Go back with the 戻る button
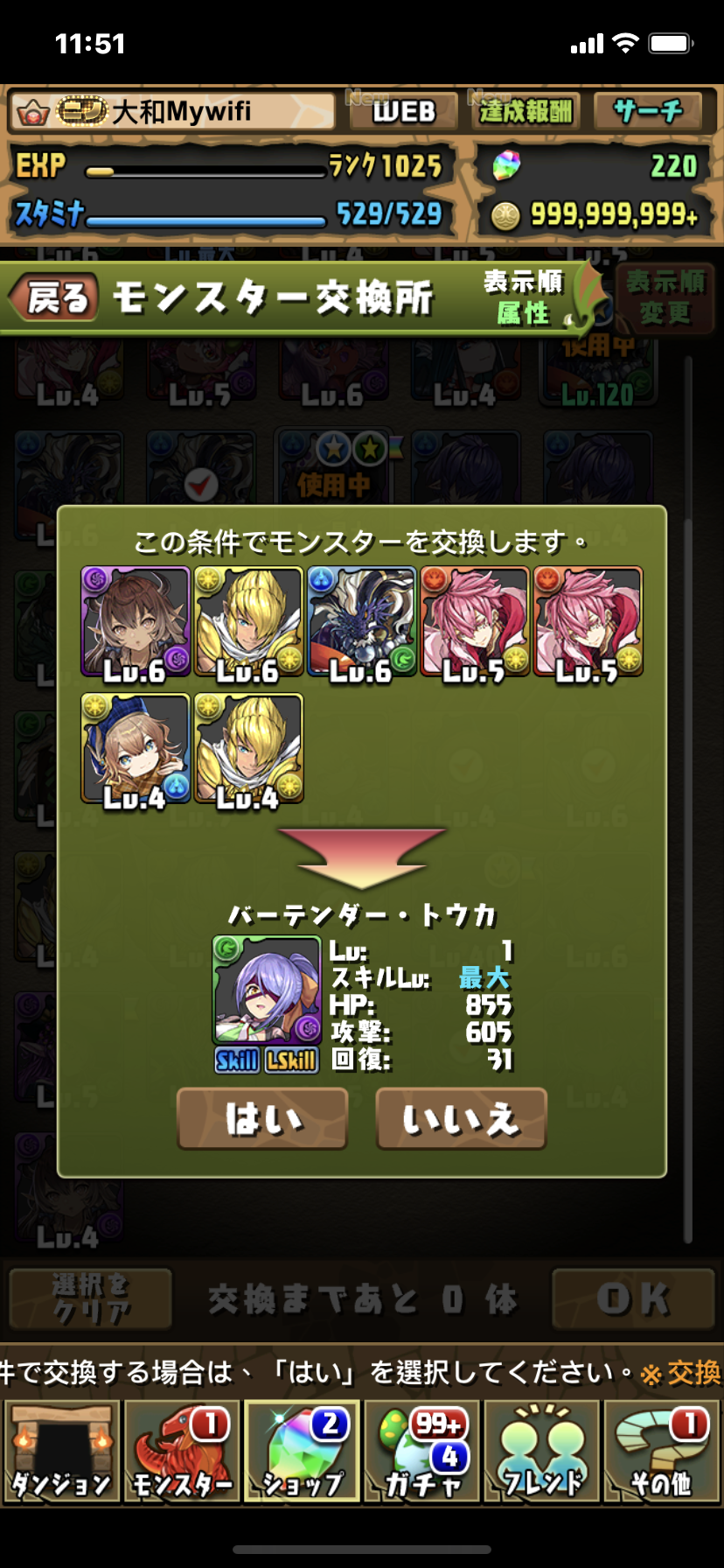724x1568 pixels. coord(54,298)
